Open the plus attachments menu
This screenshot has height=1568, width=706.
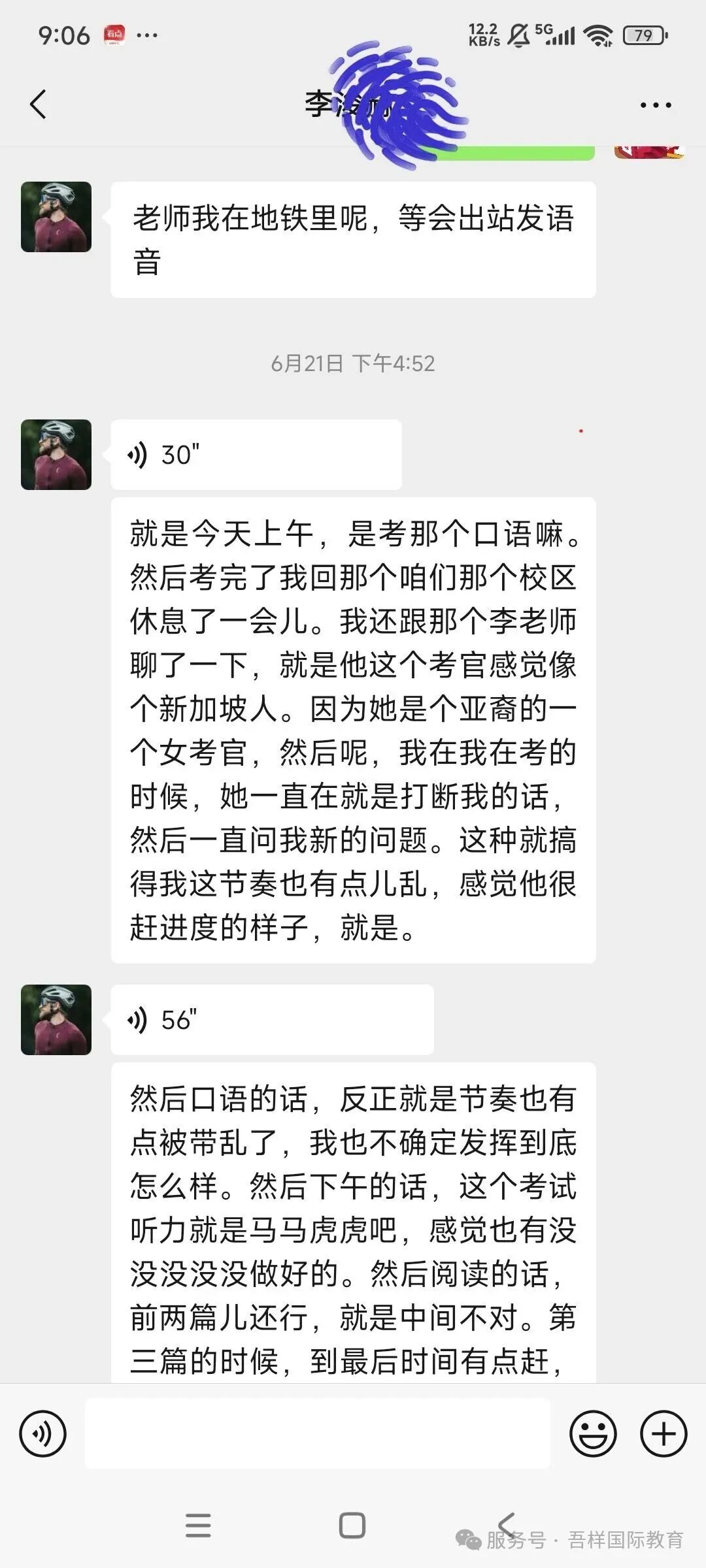coord(663,1434)
